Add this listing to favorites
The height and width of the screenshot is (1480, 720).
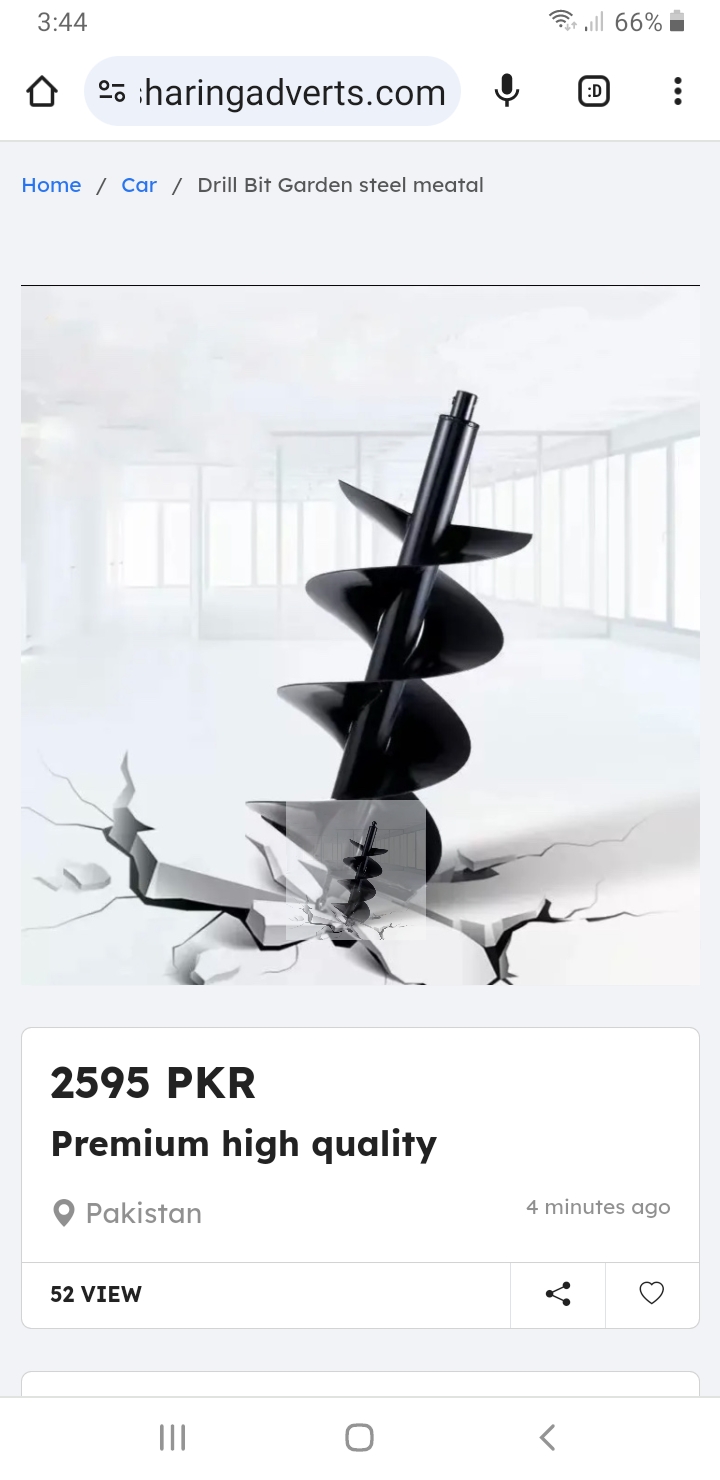[x=651, y=1294]
